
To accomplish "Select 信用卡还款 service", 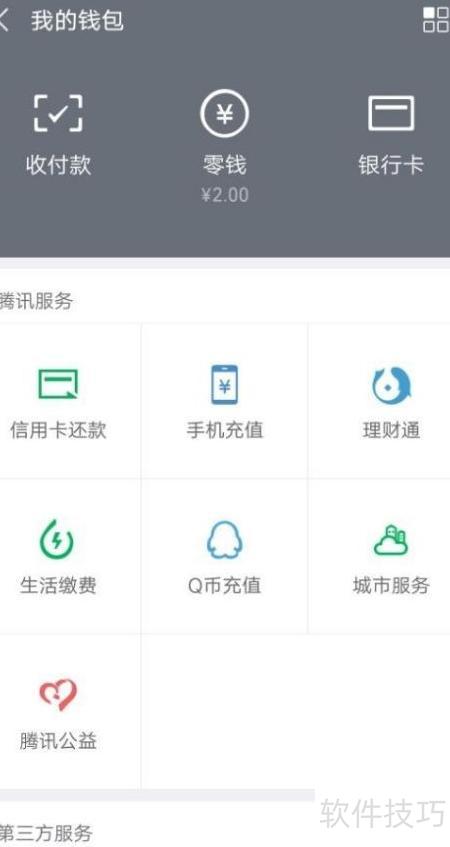I will [58, 402].
